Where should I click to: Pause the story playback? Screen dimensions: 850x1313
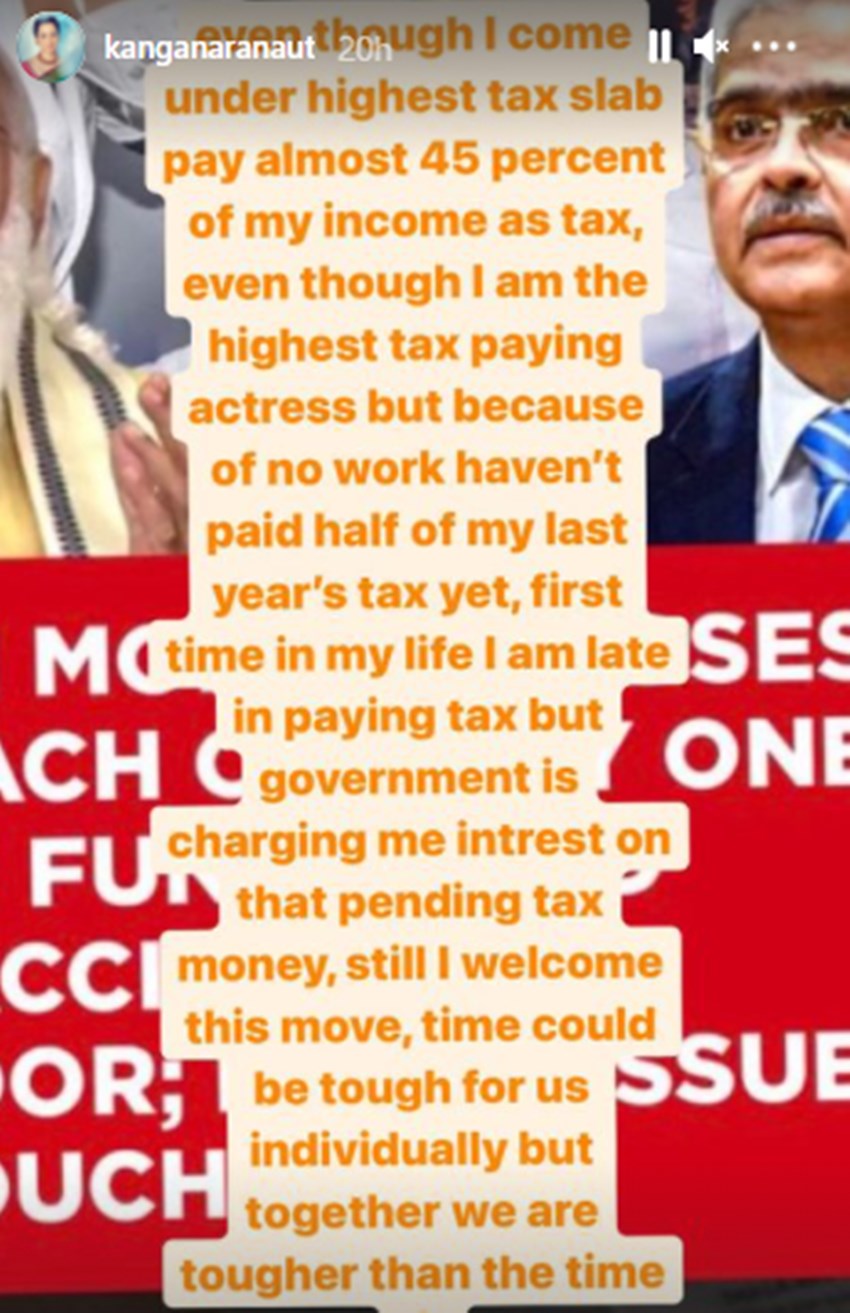(660, 46)
